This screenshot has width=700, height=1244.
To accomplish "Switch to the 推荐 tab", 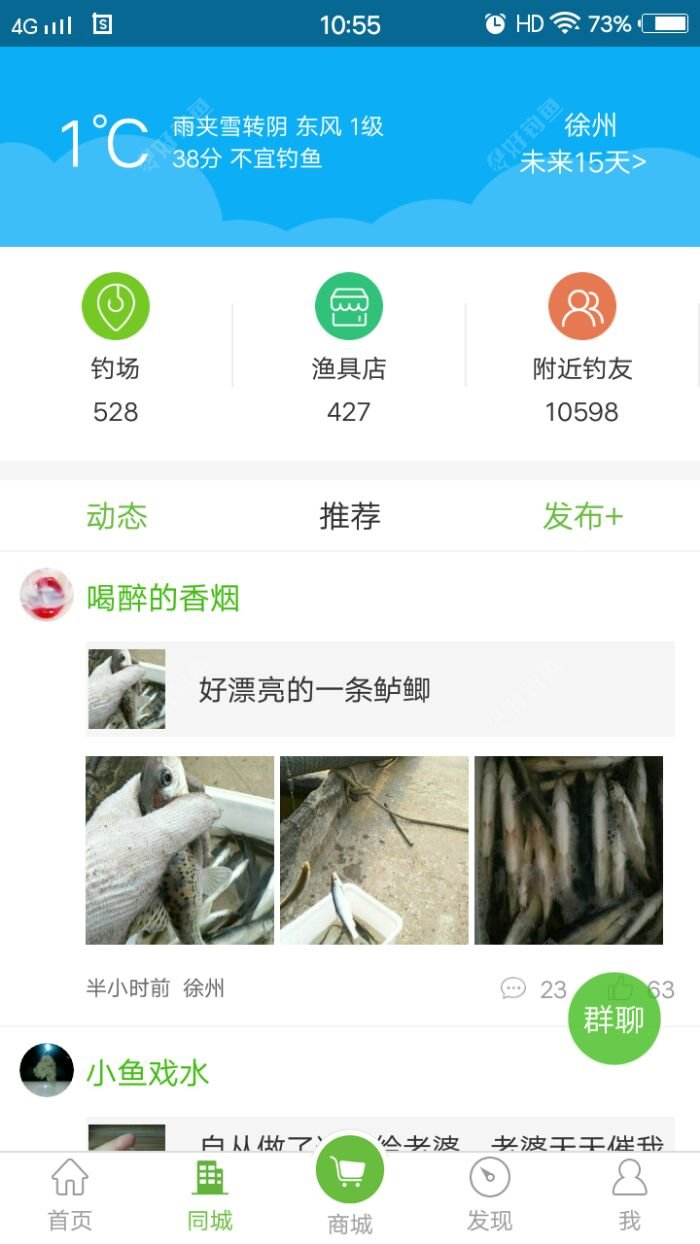I will (x=349, y=516).
